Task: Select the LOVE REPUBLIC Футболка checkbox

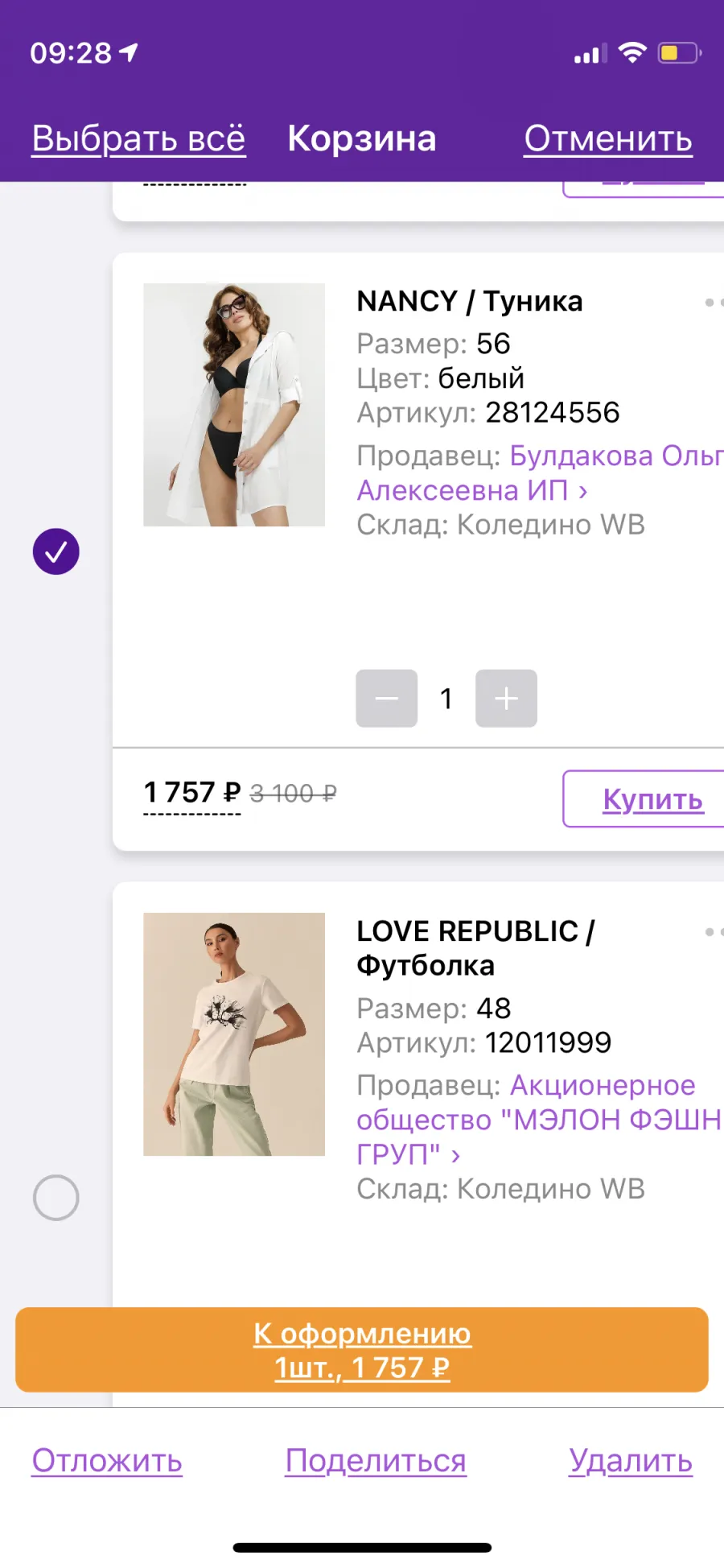Action: pyautogui.click(x=56, y=1198)
